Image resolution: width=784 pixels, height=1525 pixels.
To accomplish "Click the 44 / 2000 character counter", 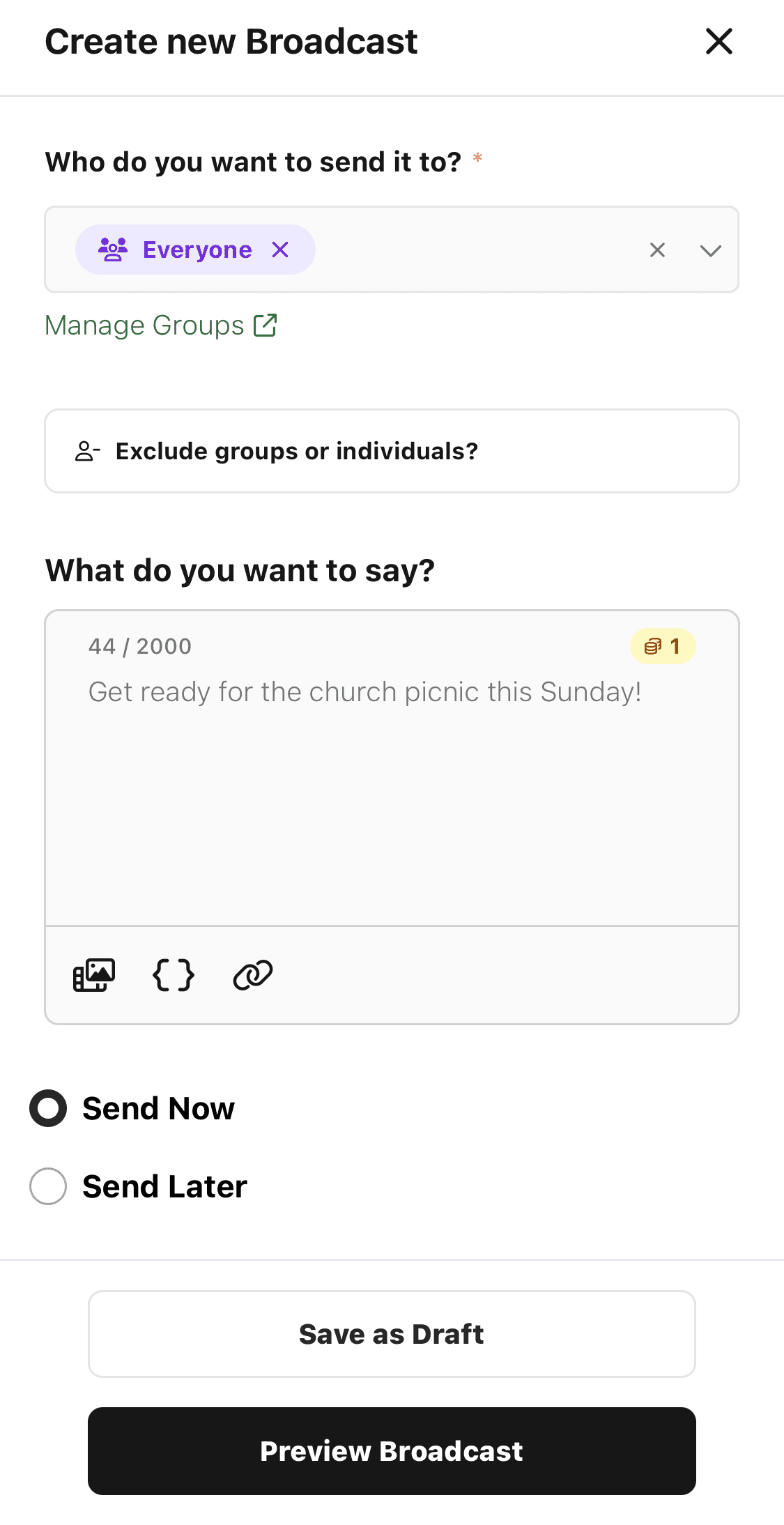I will (139, 646).
